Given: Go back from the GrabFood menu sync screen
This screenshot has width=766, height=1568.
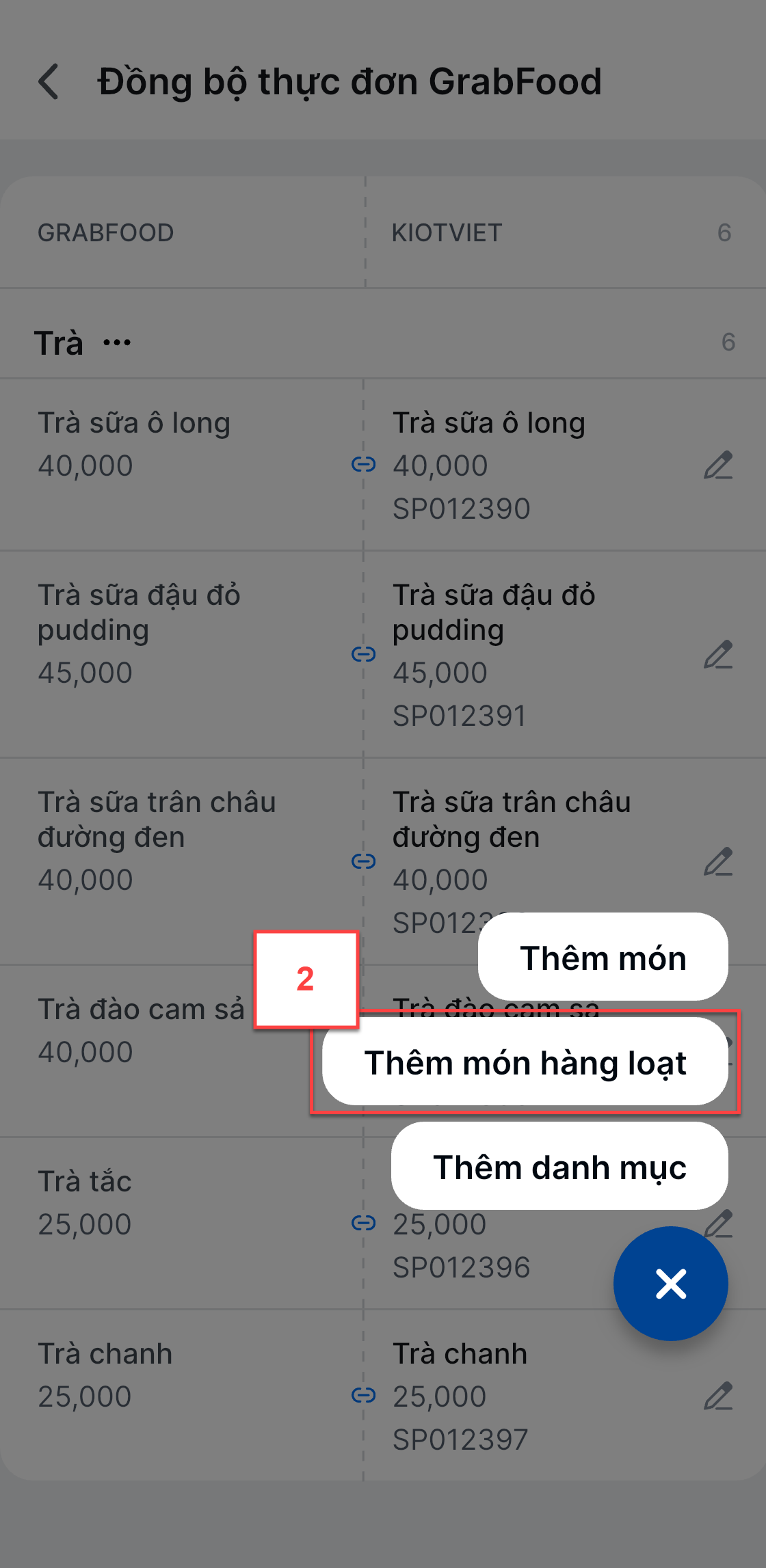Looking at the screenshot, I should (x=49, y=82).
